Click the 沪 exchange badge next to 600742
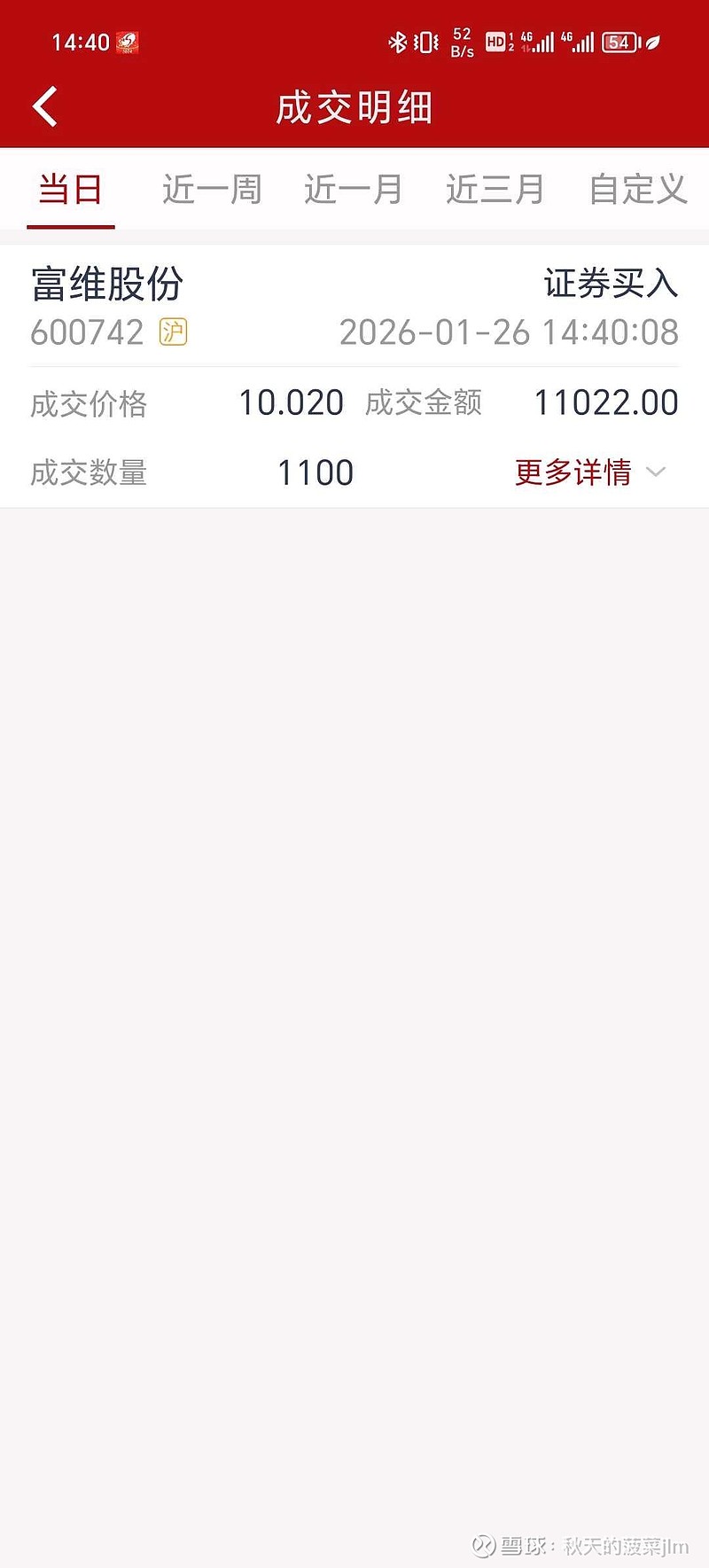Viewport: 709px width, 1568px height. click(173, 332)
